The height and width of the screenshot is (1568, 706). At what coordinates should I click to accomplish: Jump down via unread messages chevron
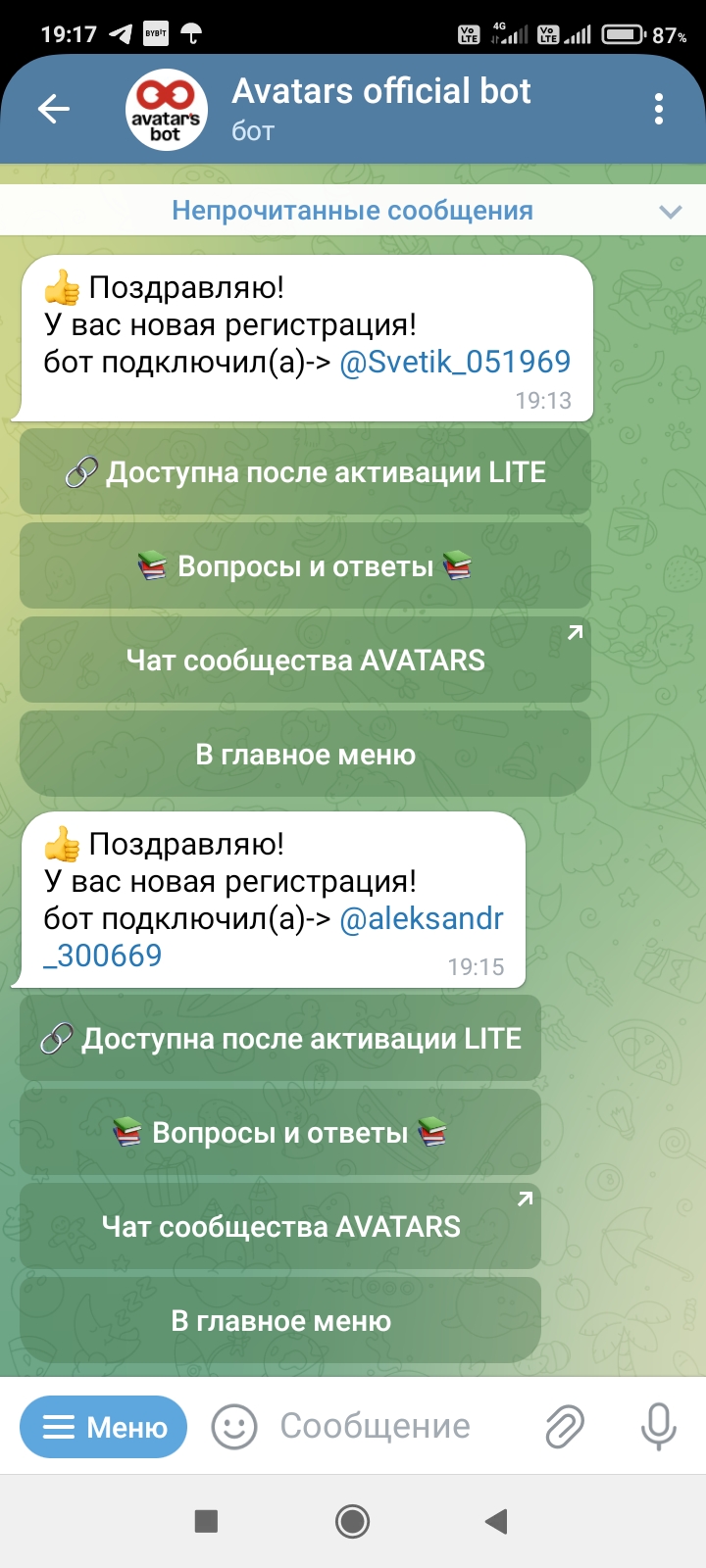click(x=671, y=211)
